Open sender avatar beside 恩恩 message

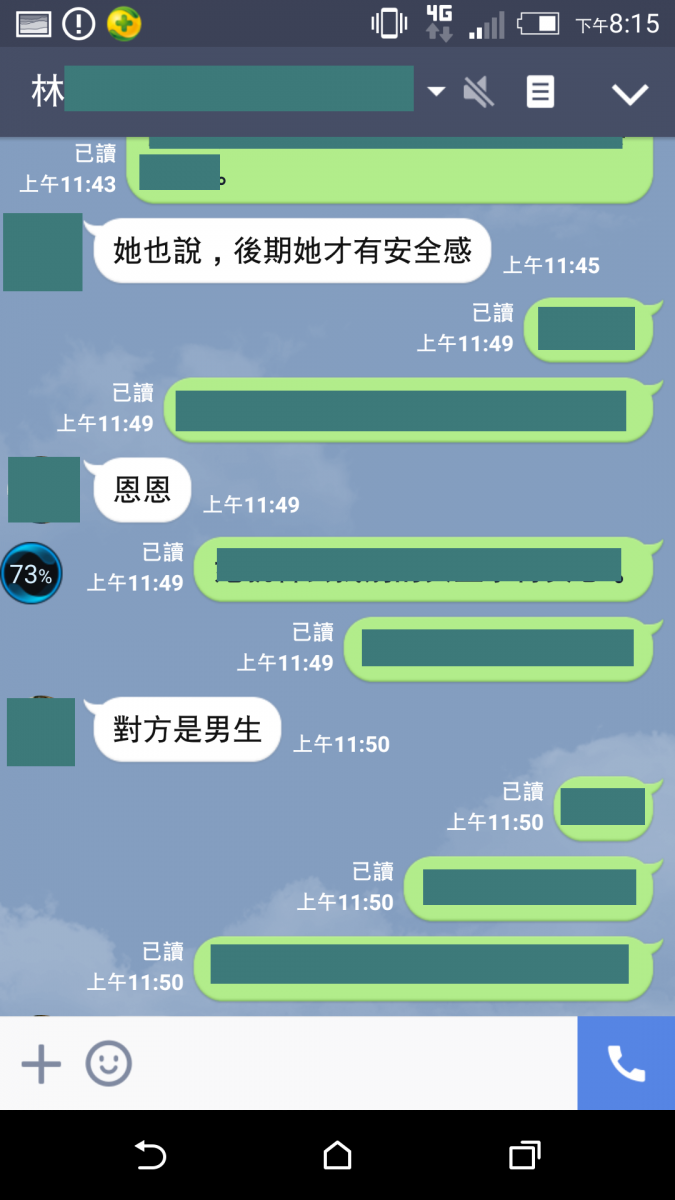(x=44, y=490)
